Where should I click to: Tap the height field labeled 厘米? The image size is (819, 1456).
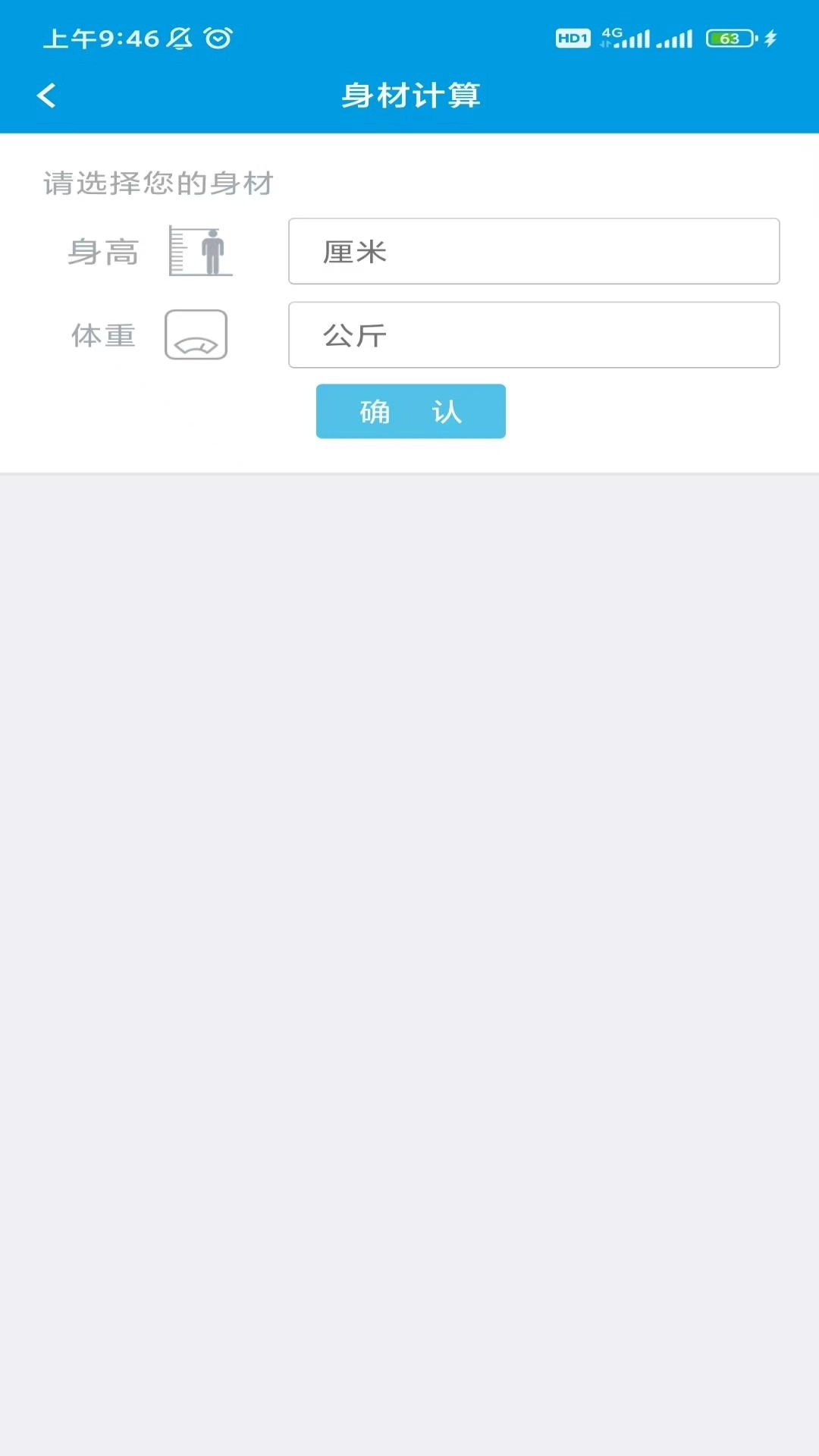(534, 251)
